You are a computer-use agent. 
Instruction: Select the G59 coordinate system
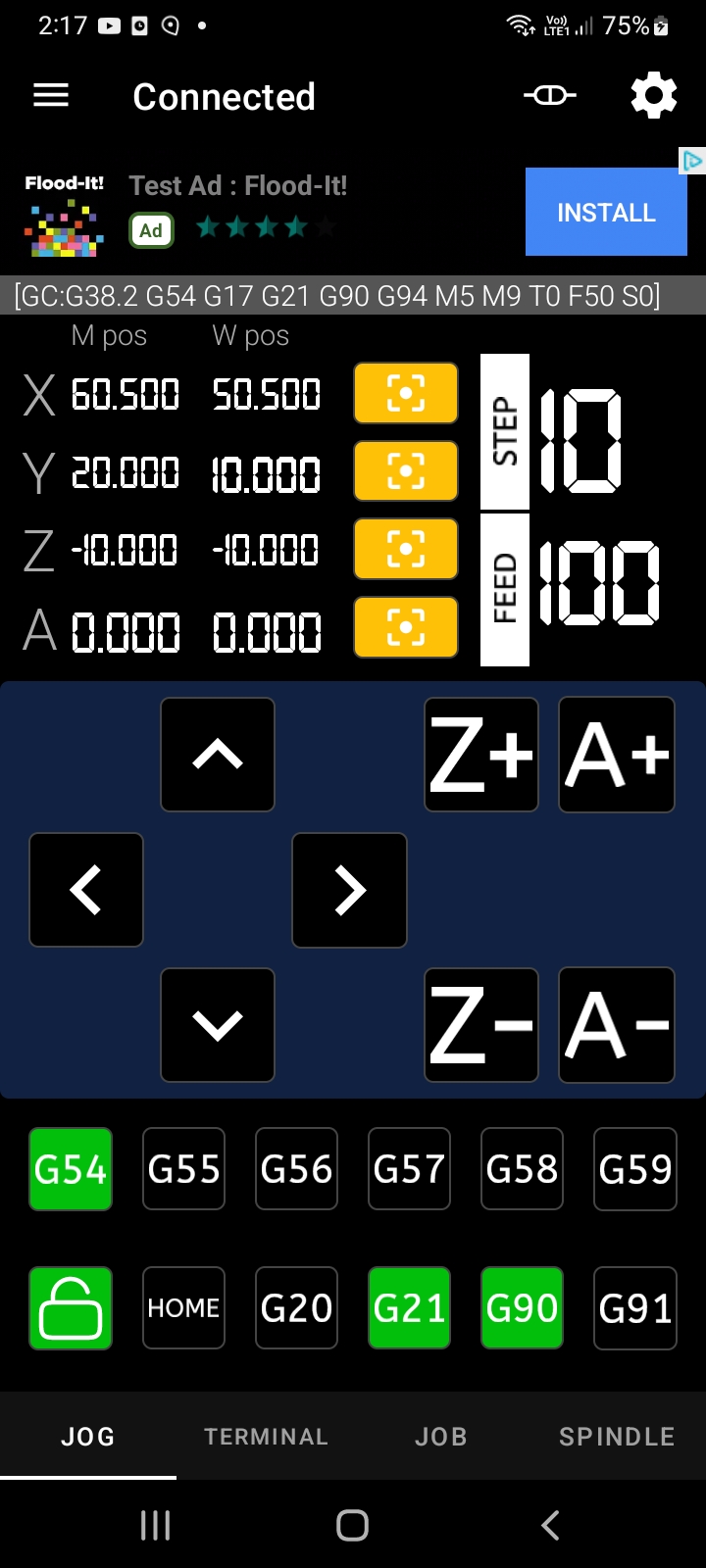coord(635,1169)
